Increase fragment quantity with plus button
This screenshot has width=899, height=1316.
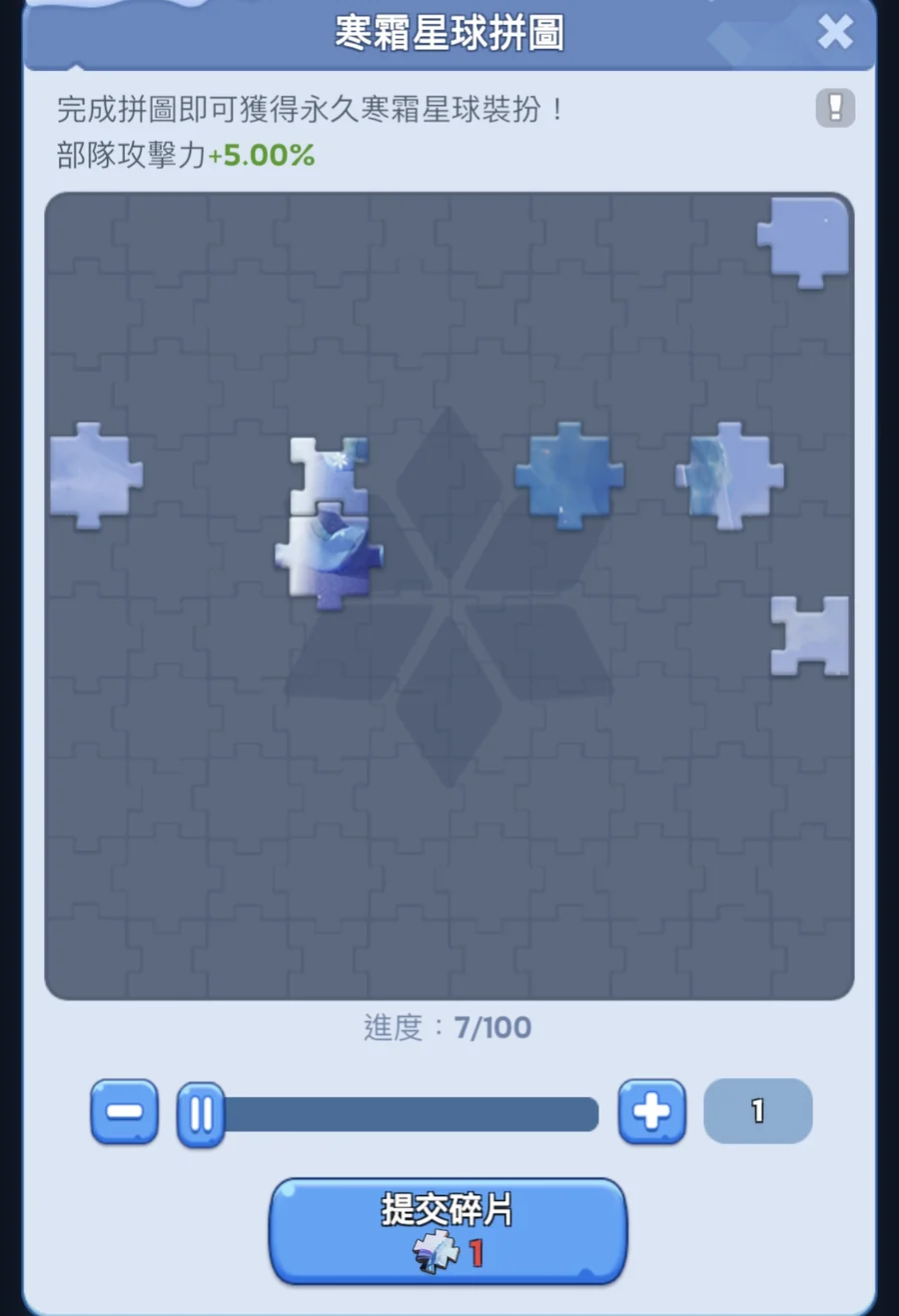tap(651, 1111)
